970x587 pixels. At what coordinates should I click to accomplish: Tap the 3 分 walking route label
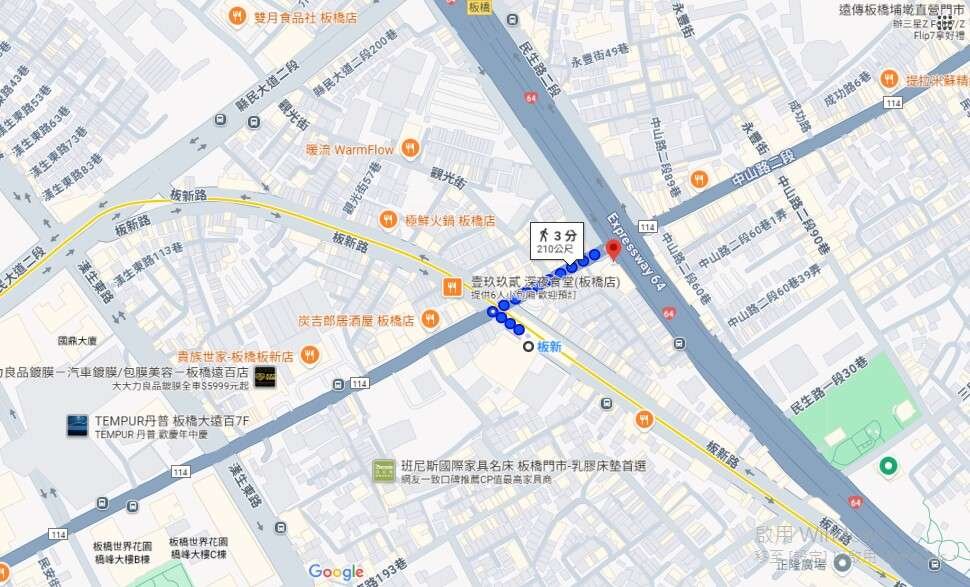click(x=559, y=241)
